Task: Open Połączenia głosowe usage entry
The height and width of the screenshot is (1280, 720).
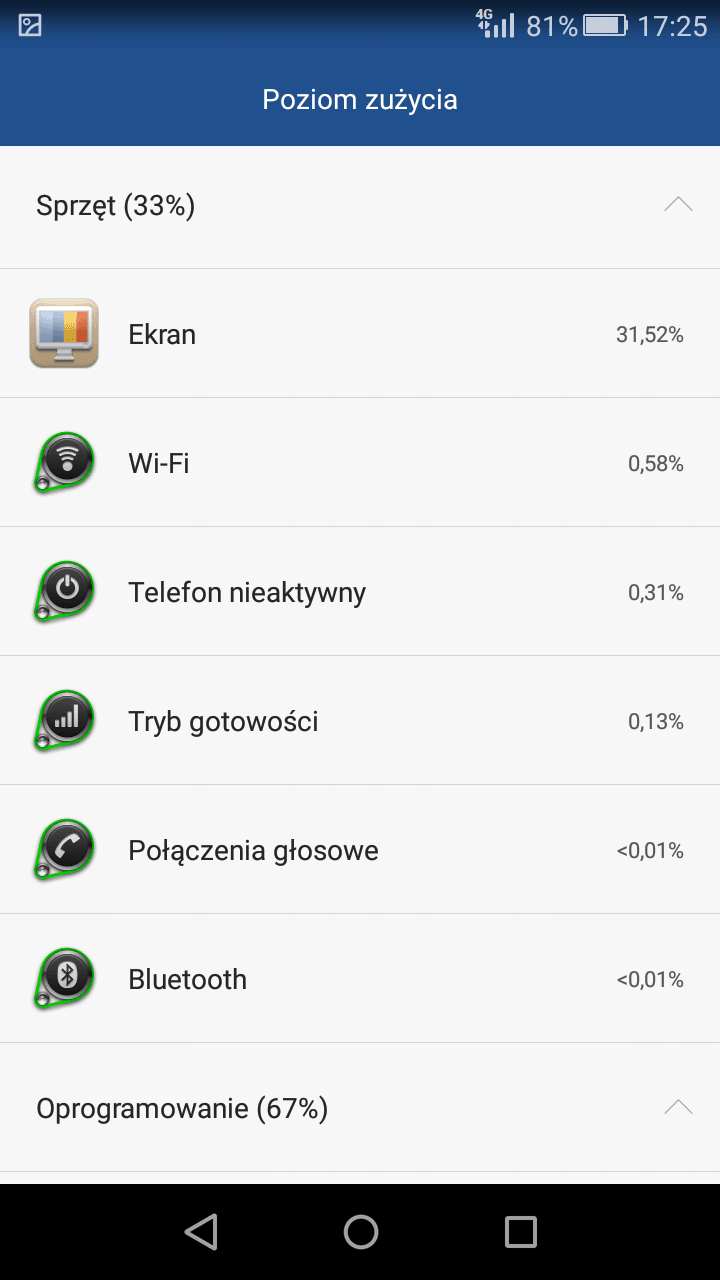Action: coord(360,849)
